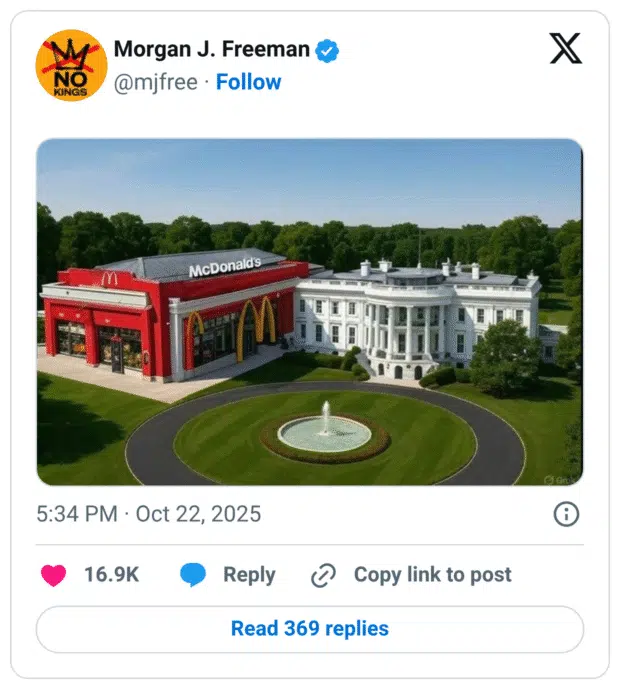Read 369 replies

309,629
